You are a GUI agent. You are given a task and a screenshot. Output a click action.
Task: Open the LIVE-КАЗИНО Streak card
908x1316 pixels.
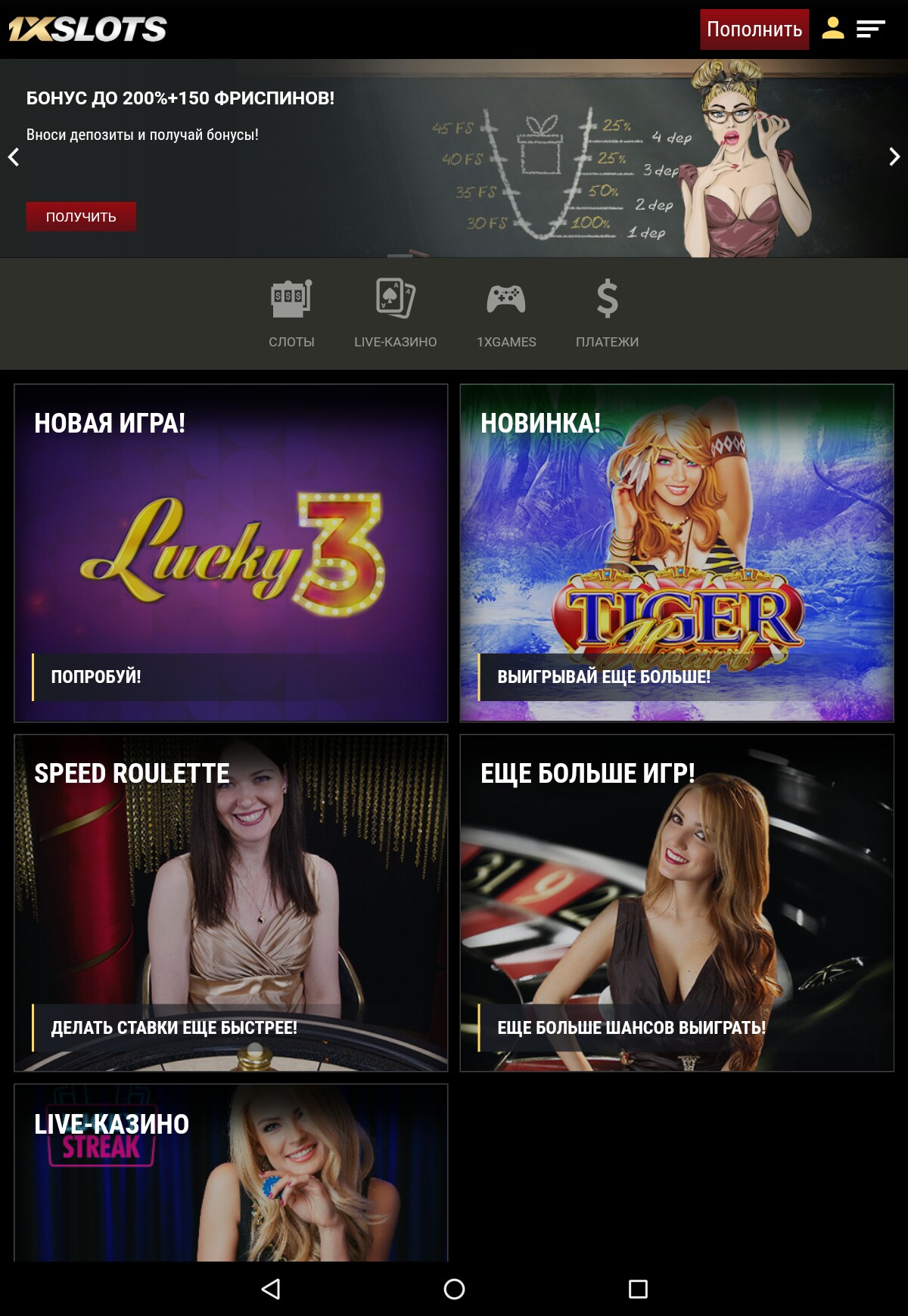point(231,1172)
